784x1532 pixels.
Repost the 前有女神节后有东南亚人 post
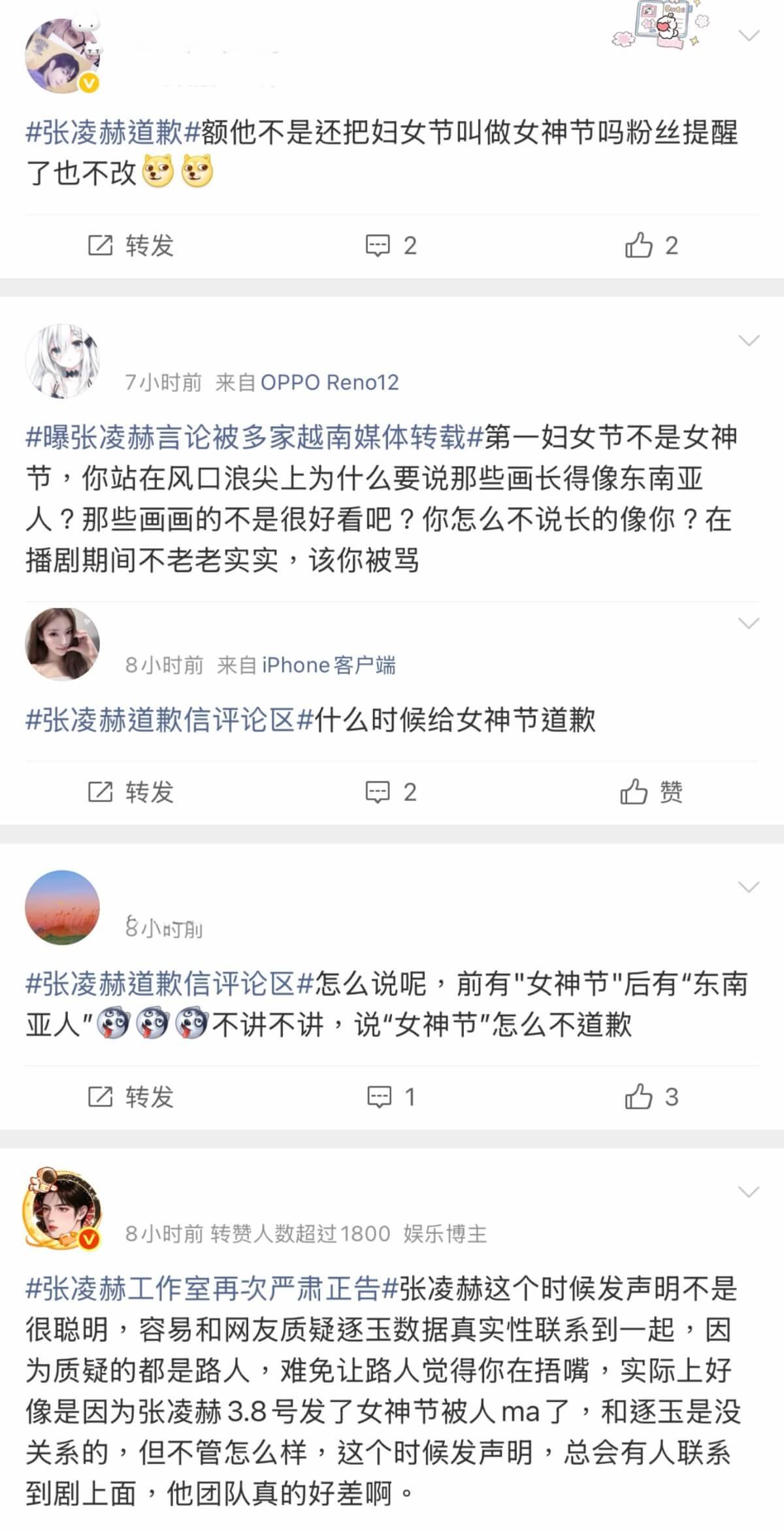[131, 1097]
